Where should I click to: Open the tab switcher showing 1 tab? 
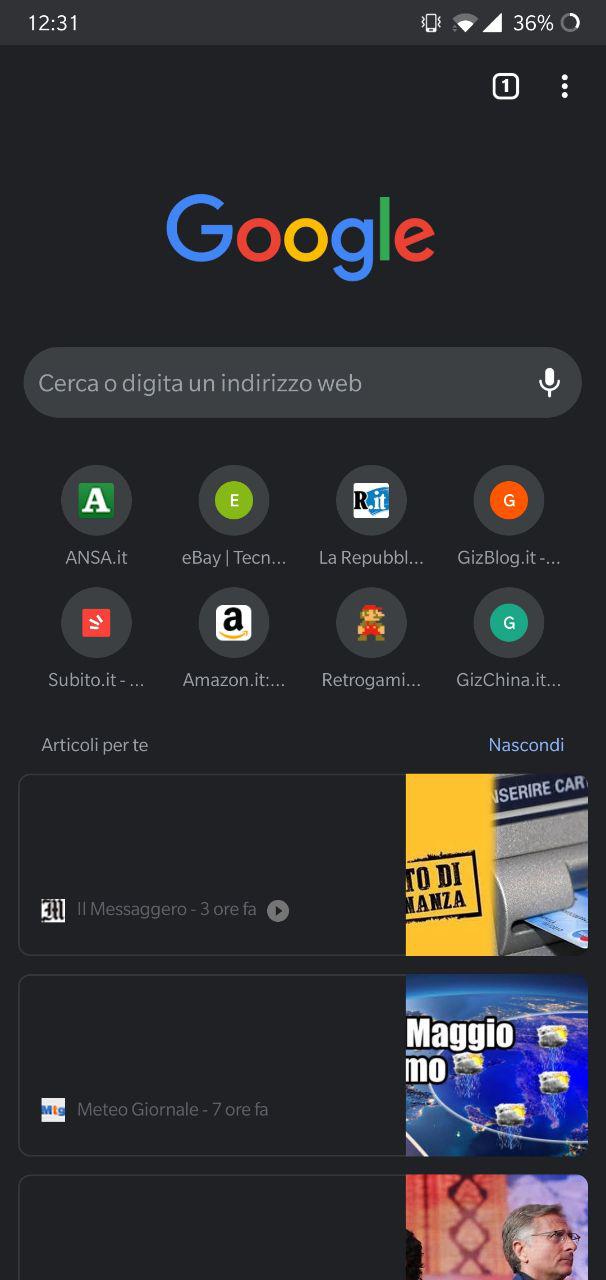pyautogui.click(x=506, y=86)
